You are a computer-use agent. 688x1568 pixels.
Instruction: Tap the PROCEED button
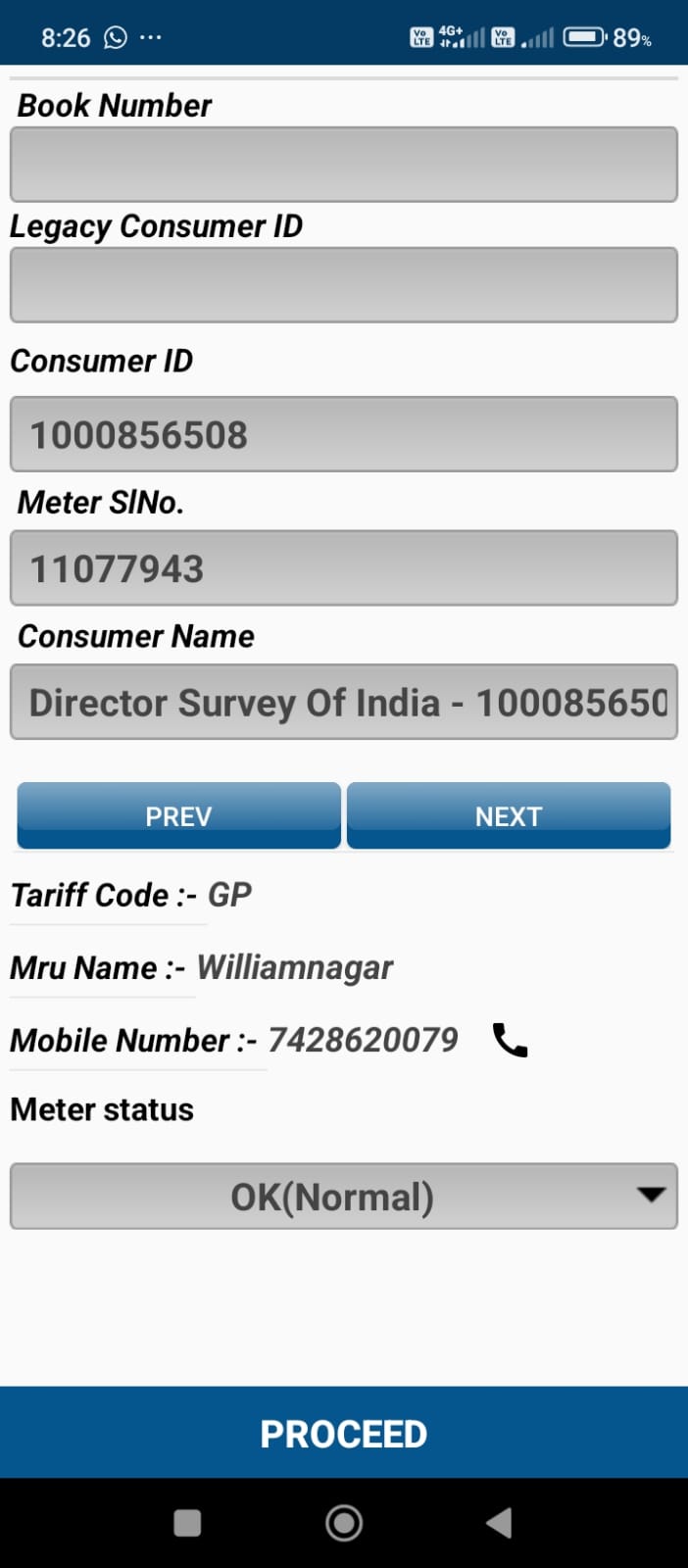coord(343,1433)
